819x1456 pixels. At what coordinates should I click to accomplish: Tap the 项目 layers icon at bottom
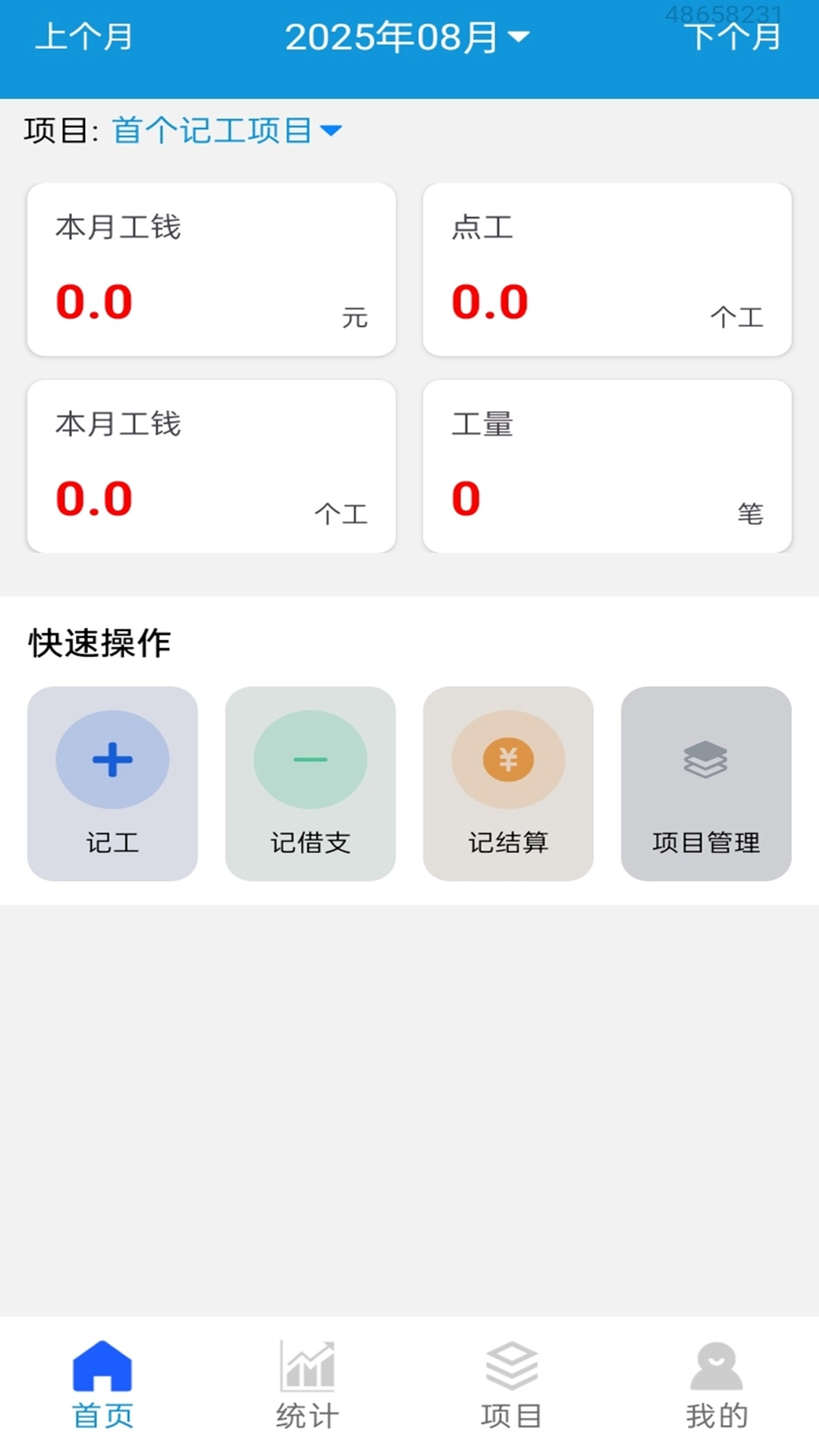pos(512,1361)
